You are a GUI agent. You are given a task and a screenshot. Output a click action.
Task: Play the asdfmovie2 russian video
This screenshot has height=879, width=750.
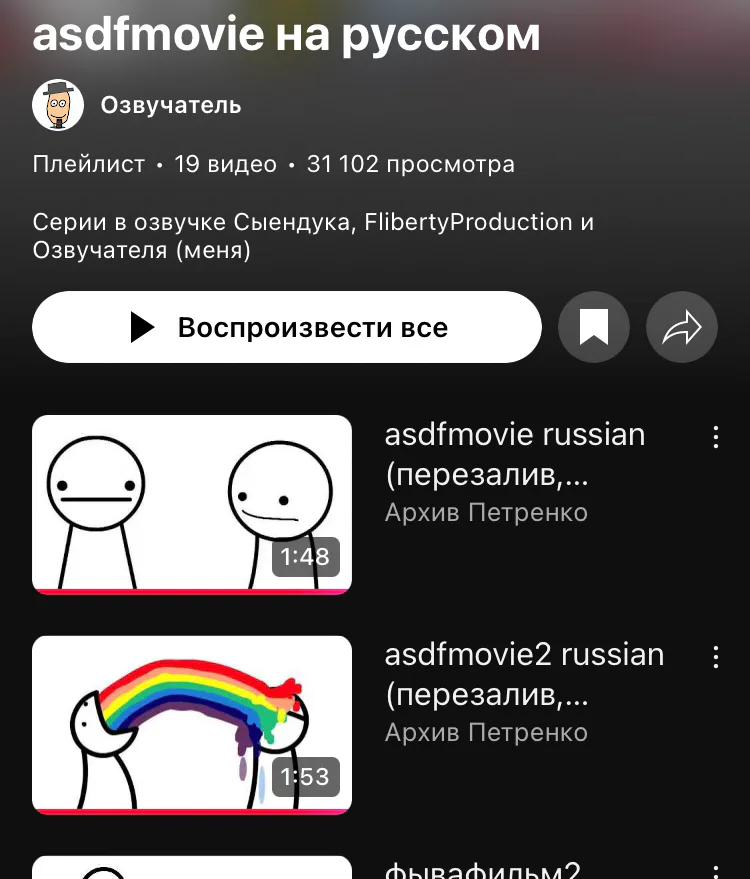192,724
